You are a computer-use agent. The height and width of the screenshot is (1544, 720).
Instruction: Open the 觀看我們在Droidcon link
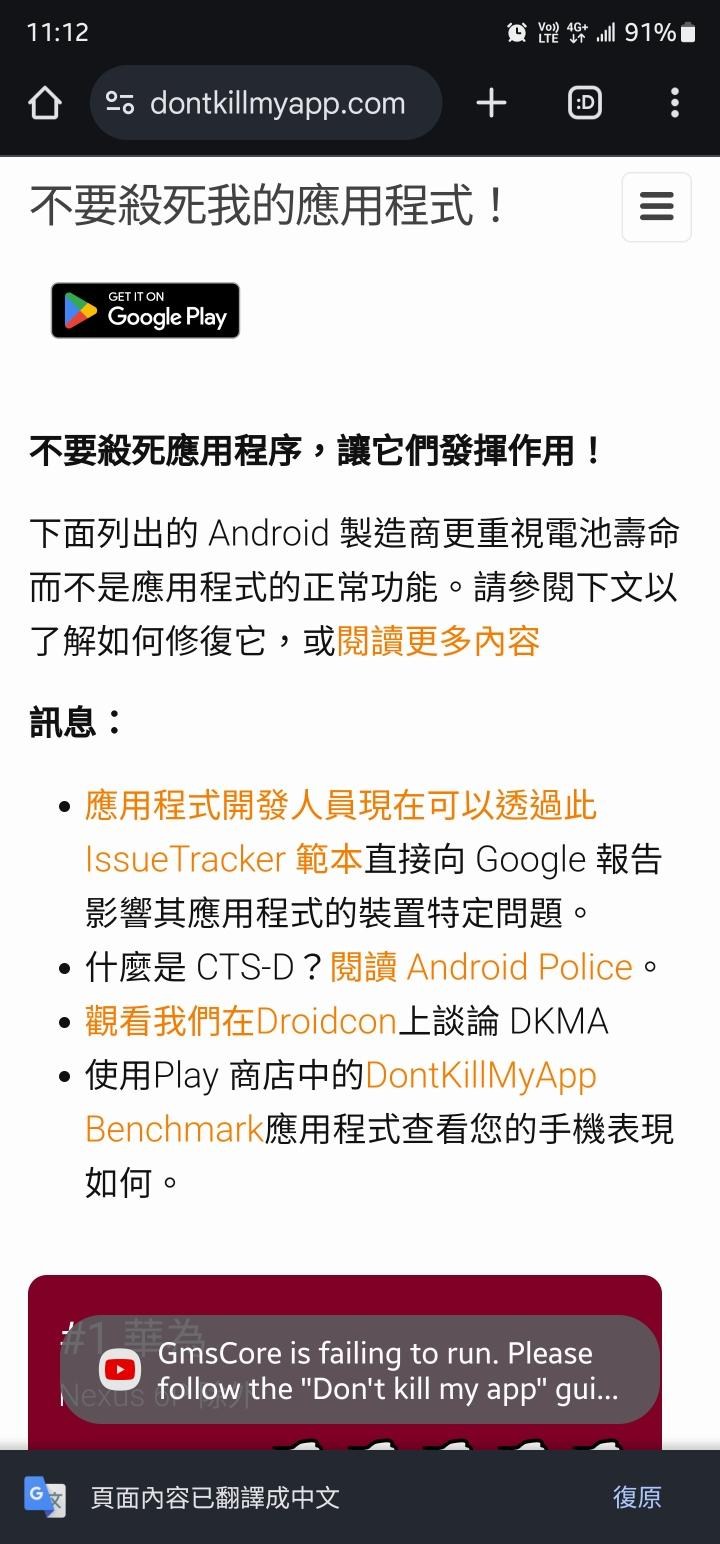pyautogui.click(x=241, y=1021)
